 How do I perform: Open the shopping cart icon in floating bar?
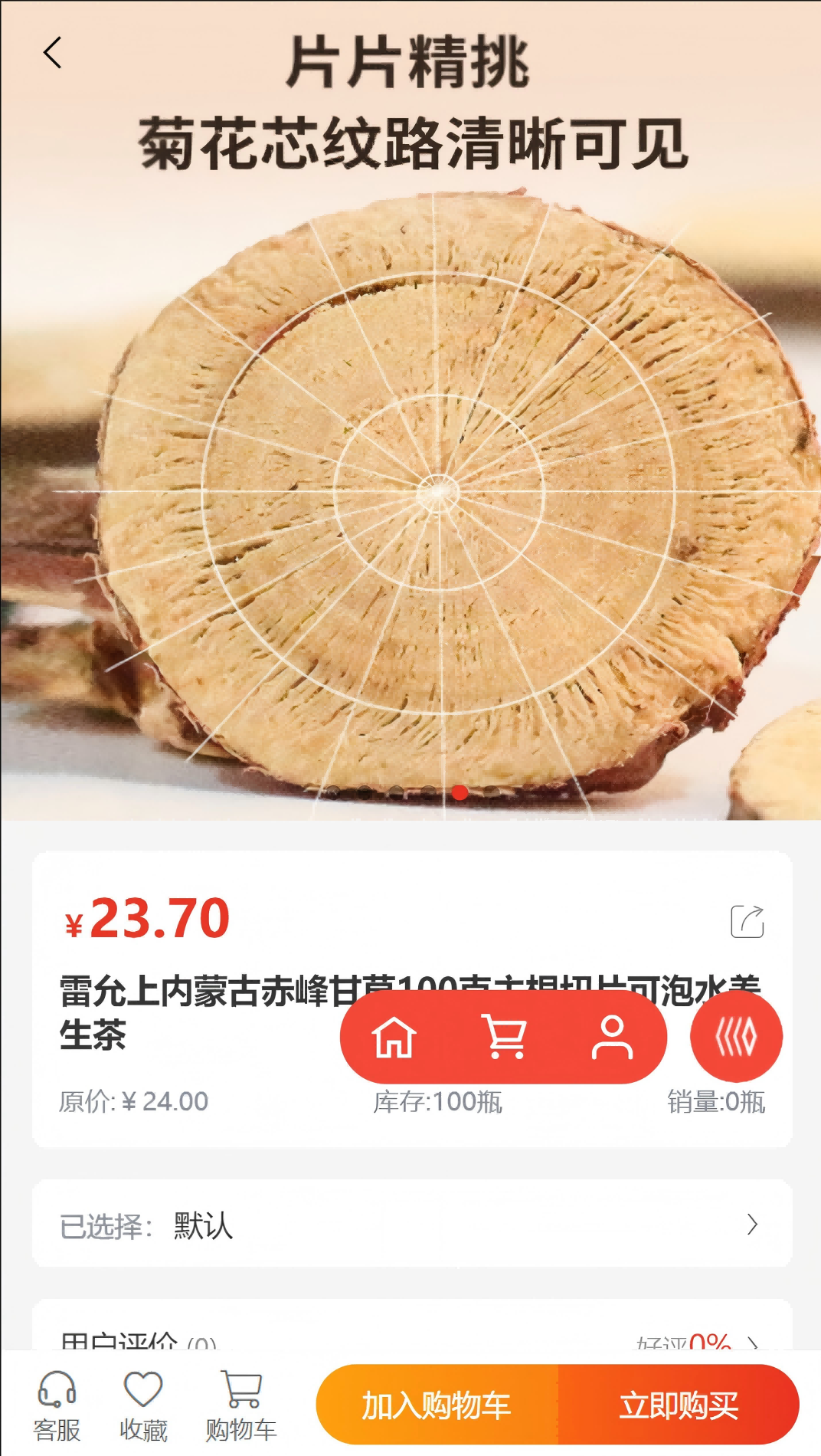(x=505, y=1037)
